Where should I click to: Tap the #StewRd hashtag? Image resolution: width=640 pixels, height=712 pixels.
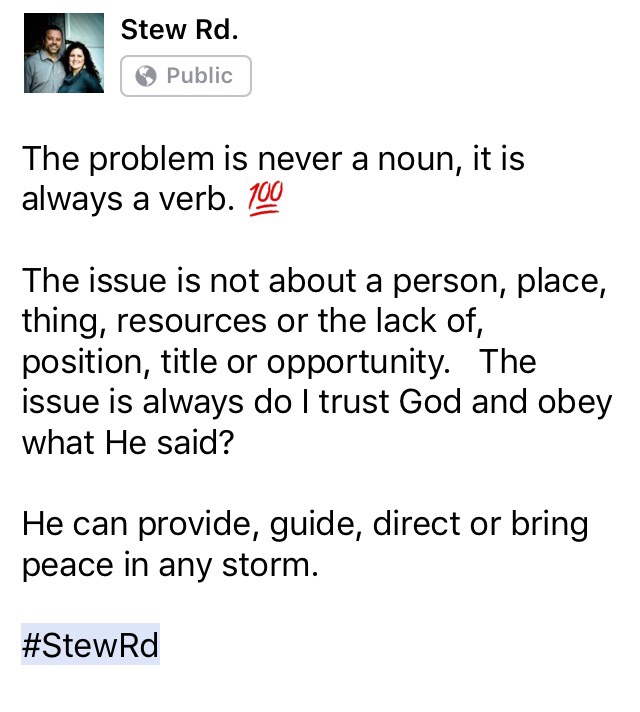[90, 645]
